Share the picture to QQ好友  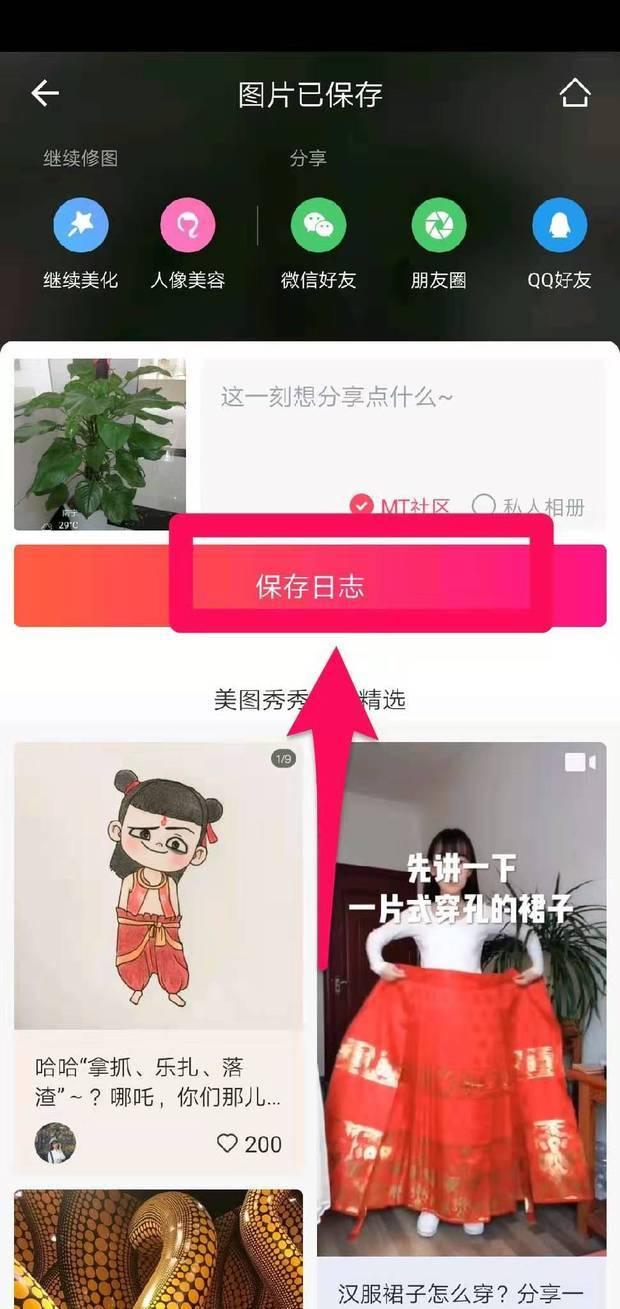(559, 226)
